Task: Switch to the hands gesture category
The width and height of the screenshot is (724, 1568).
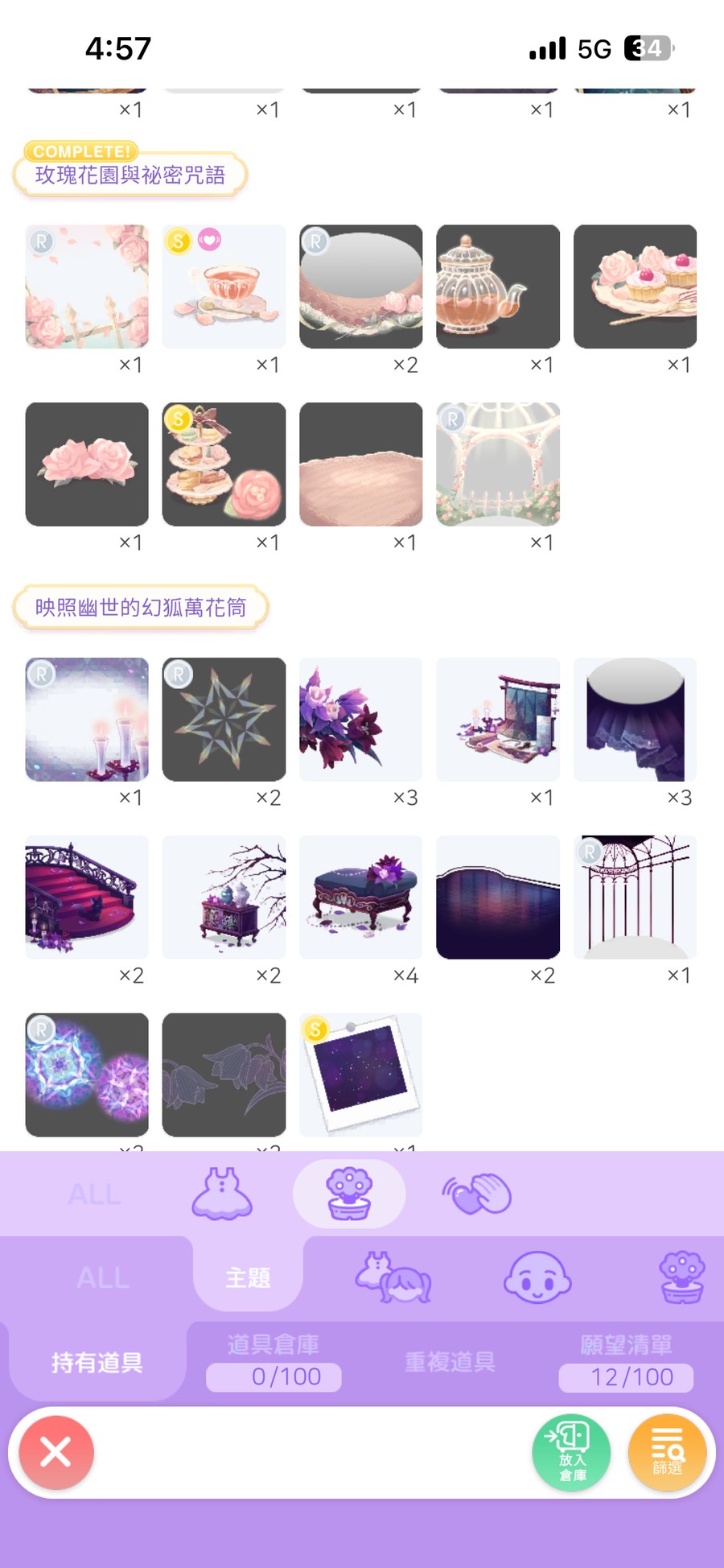Action: [x=476, y=1194]
